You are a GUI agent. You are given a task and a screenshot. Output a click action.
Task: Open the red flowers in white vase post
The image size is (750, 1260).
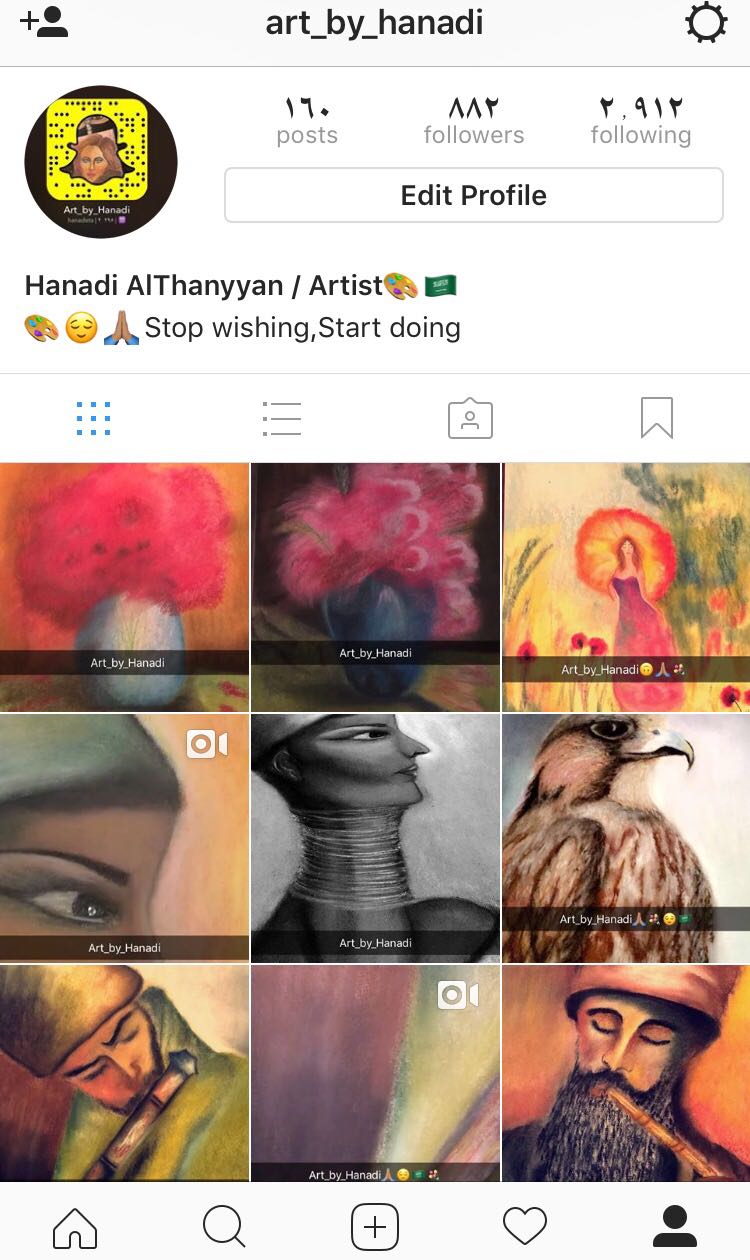pyautogui.click(x=124, y=587)
